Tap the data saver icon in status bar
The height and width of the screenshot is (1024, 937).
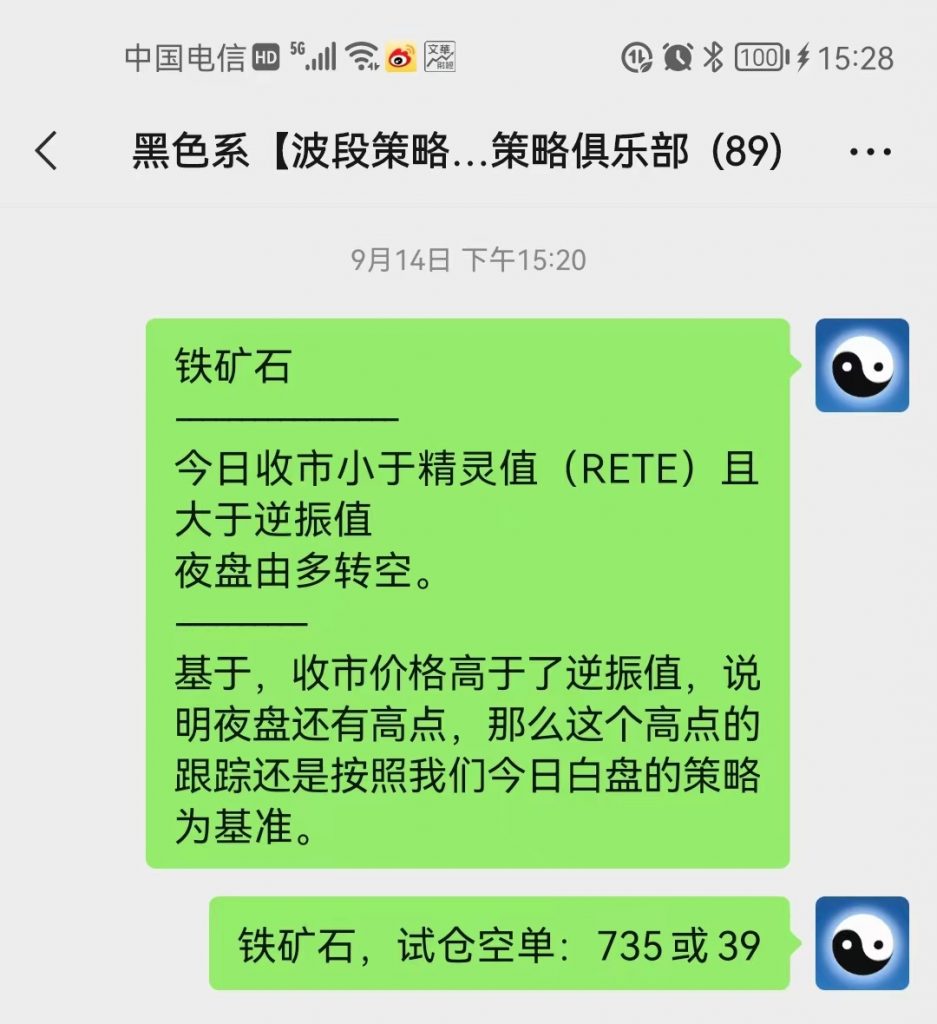[x=636, y=57]
